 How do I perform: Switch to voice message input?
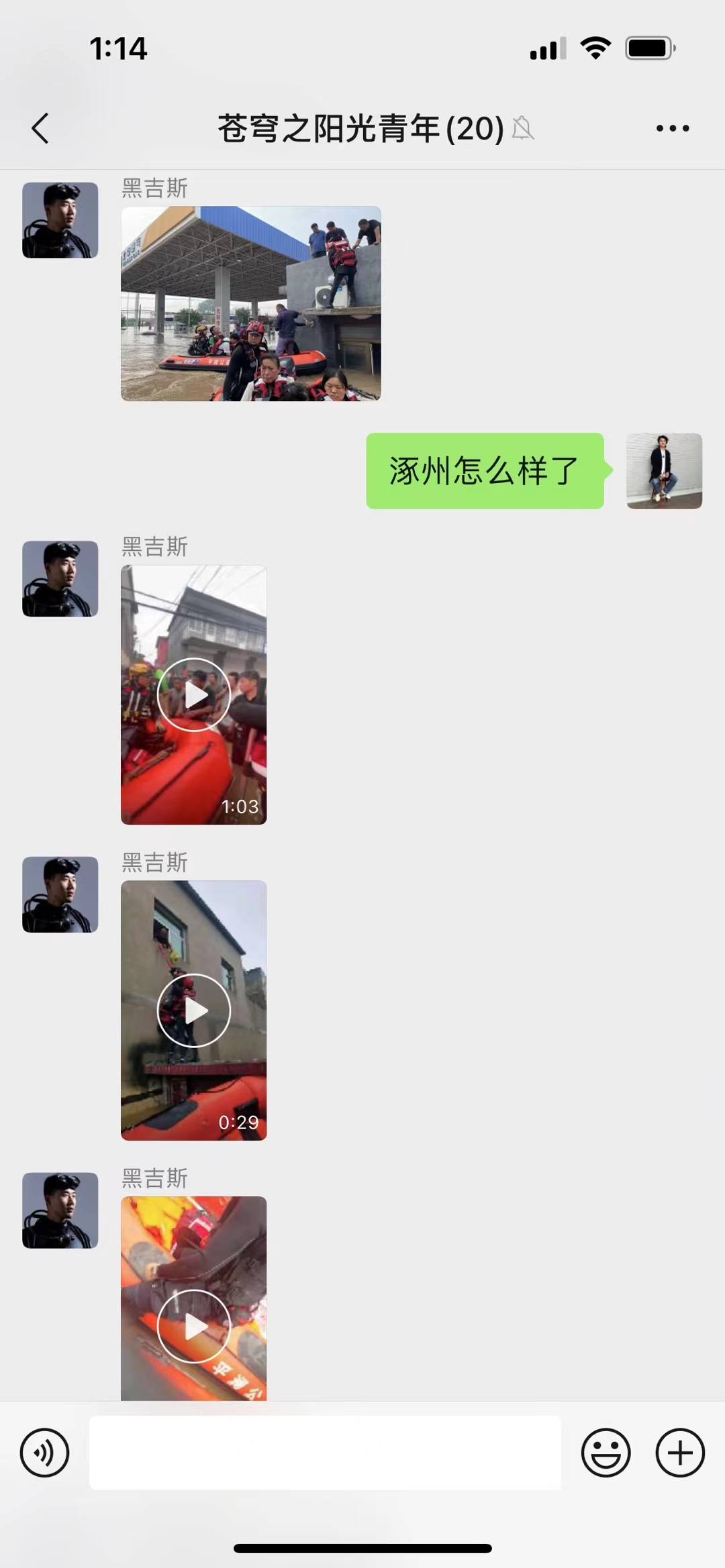45,1453
